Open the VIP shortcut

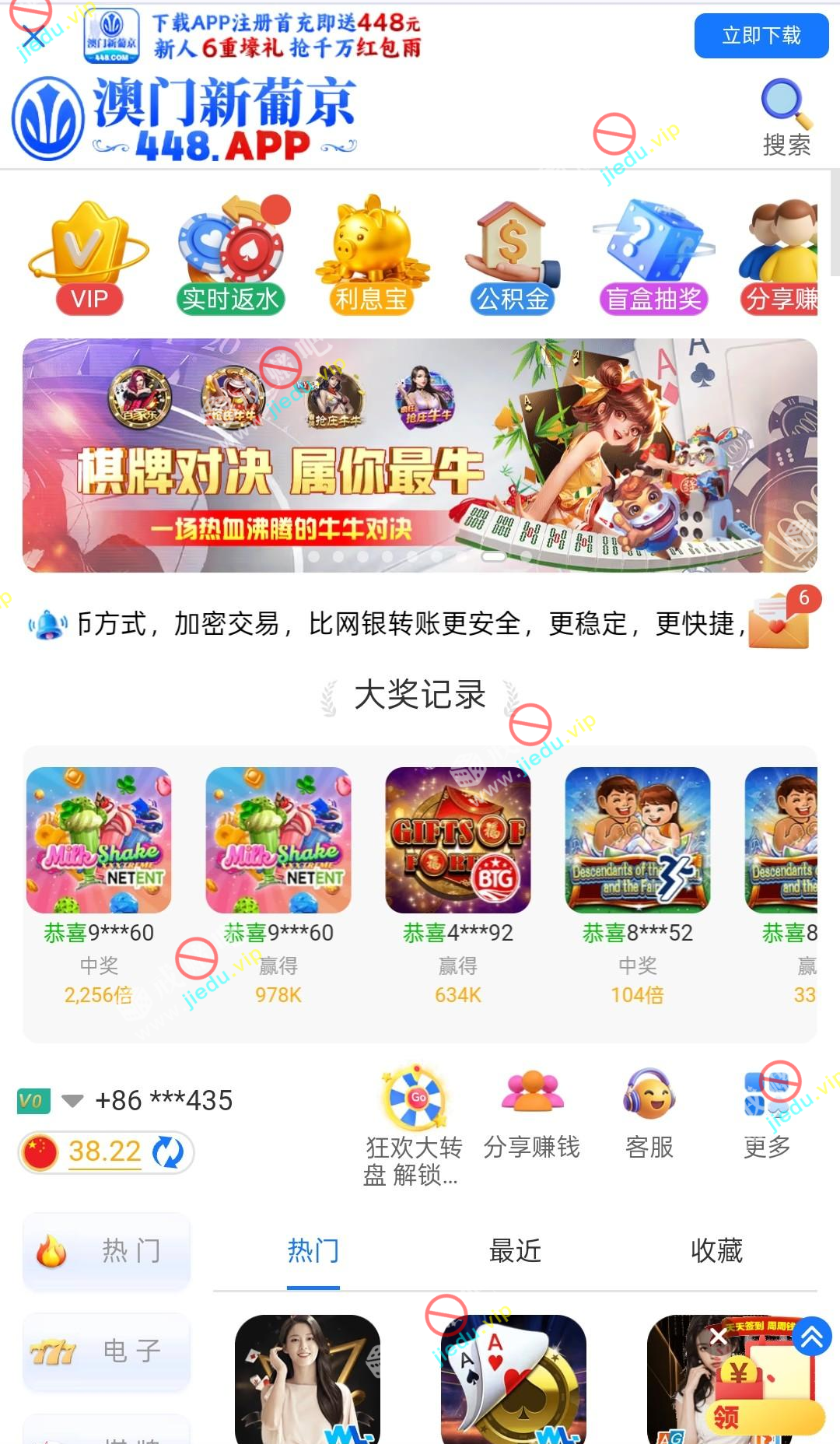[89, 258]
